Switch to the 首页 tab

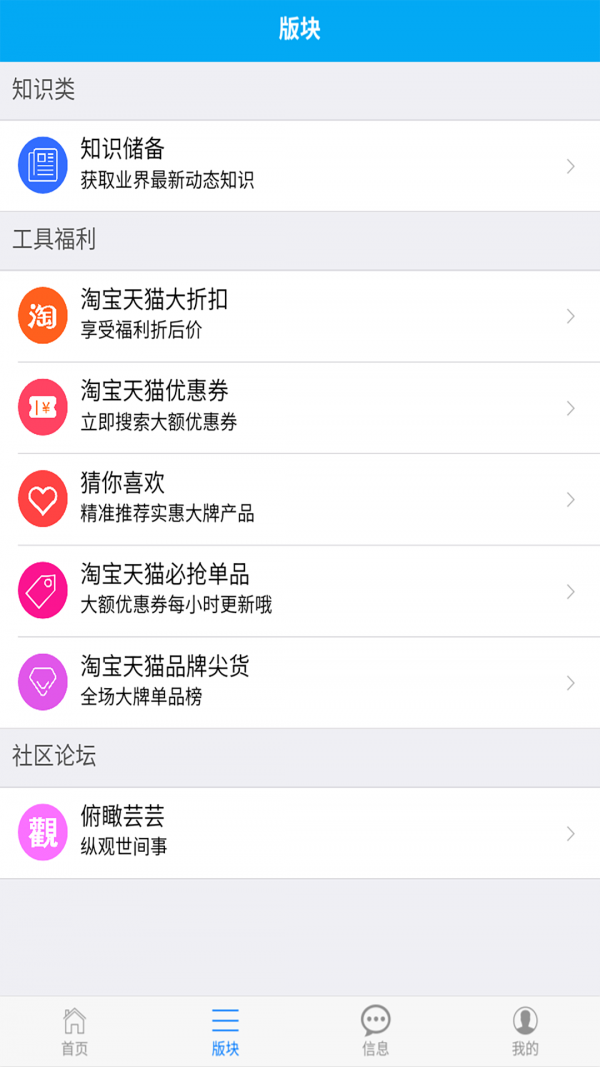pos(75,1031)
